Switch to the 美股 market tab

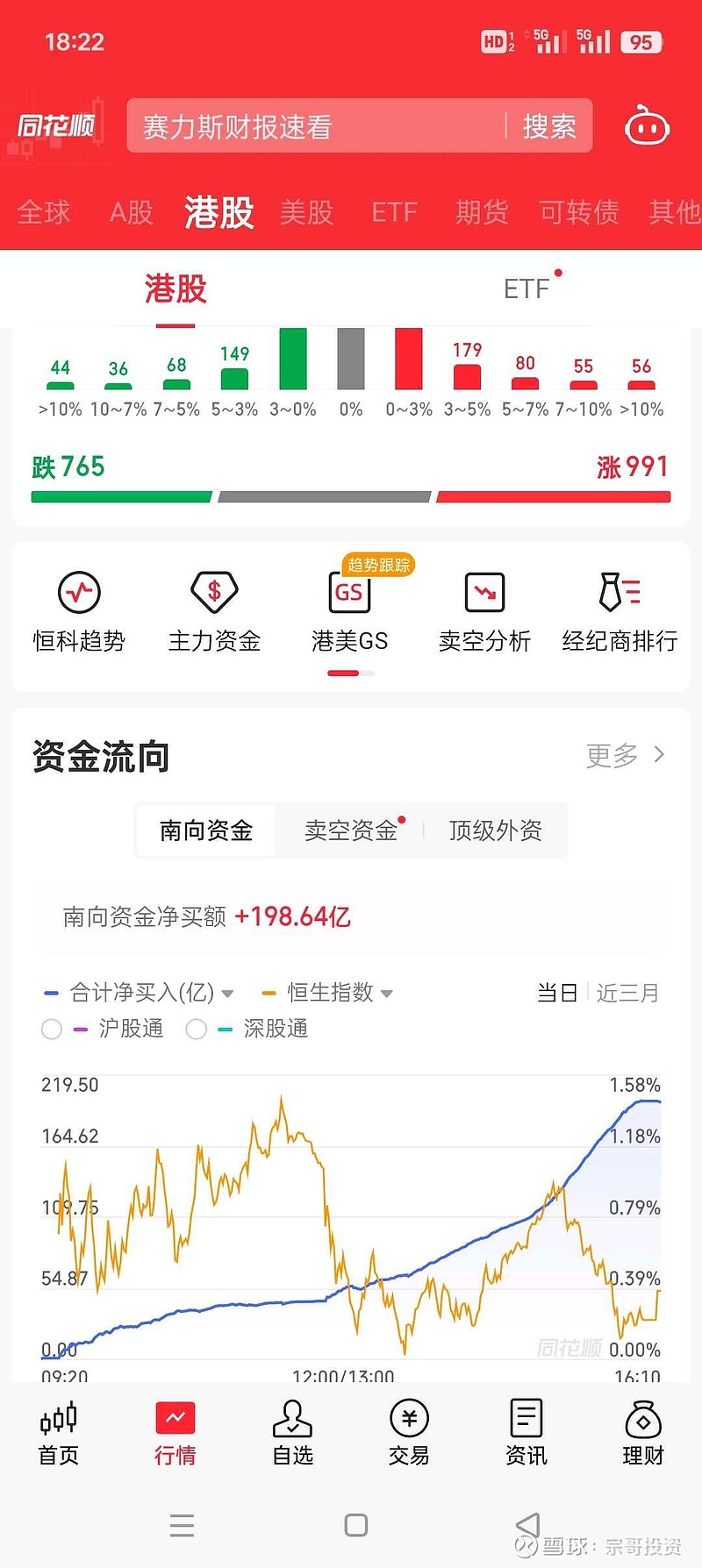(306, 212)
